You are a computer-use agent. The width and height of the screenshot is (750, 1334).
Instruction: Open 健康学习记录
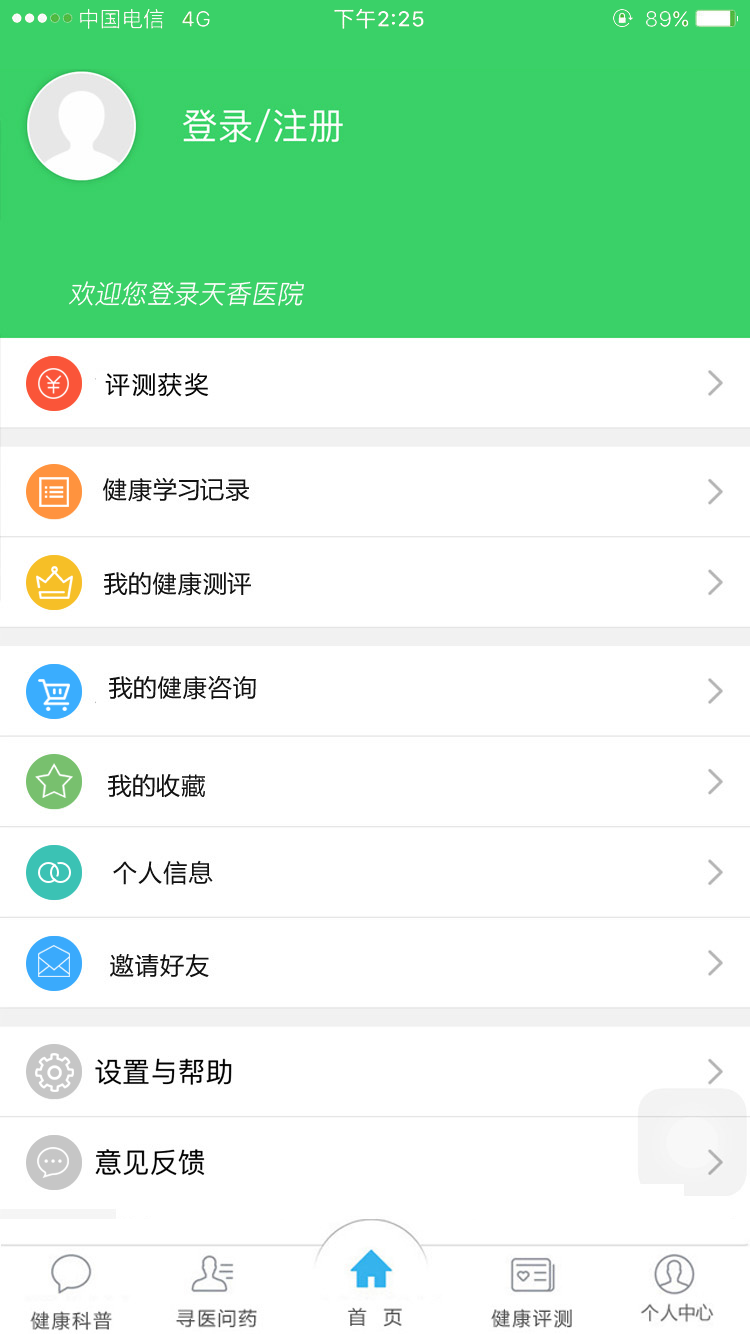click(375, 491)
